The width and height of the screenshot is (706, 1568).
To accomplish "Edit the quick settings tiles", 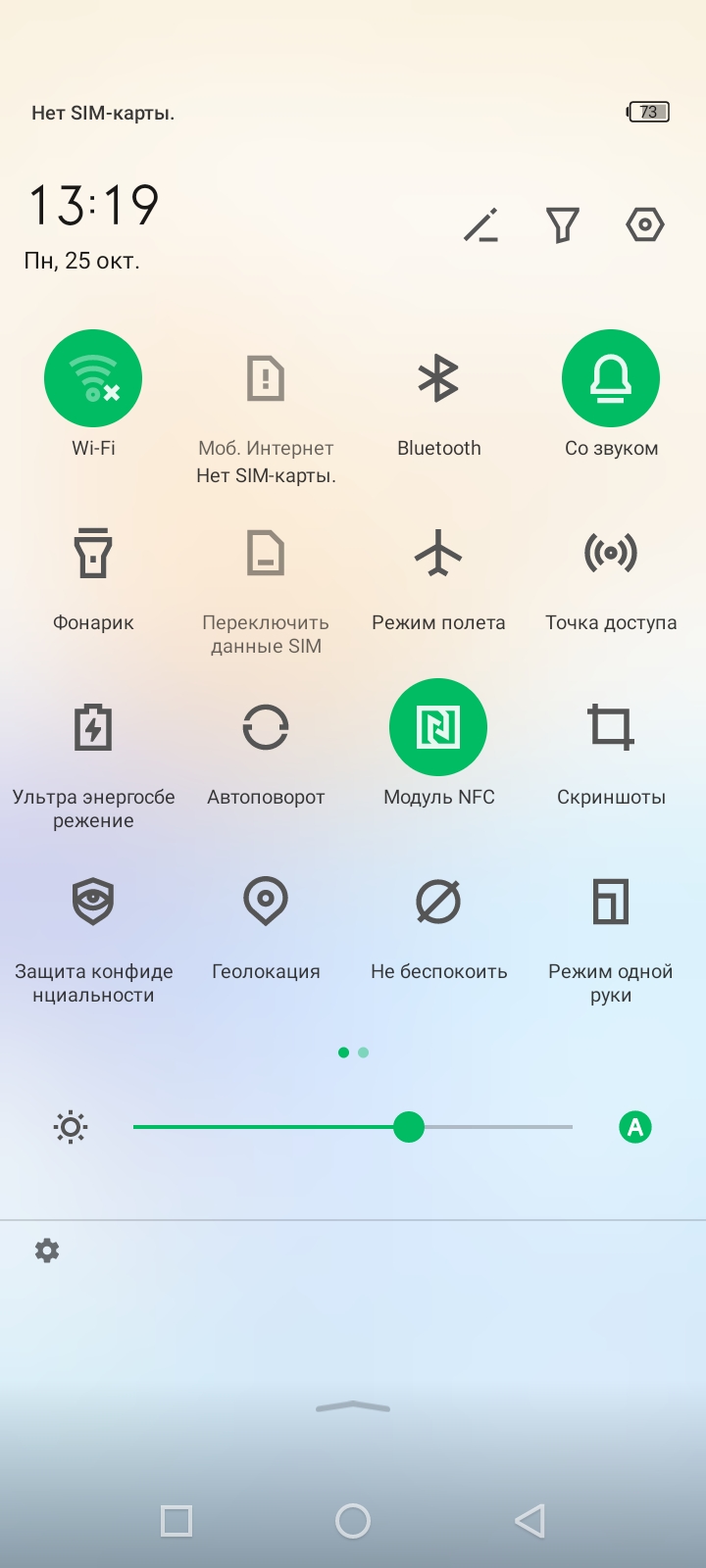I will 481,225.
